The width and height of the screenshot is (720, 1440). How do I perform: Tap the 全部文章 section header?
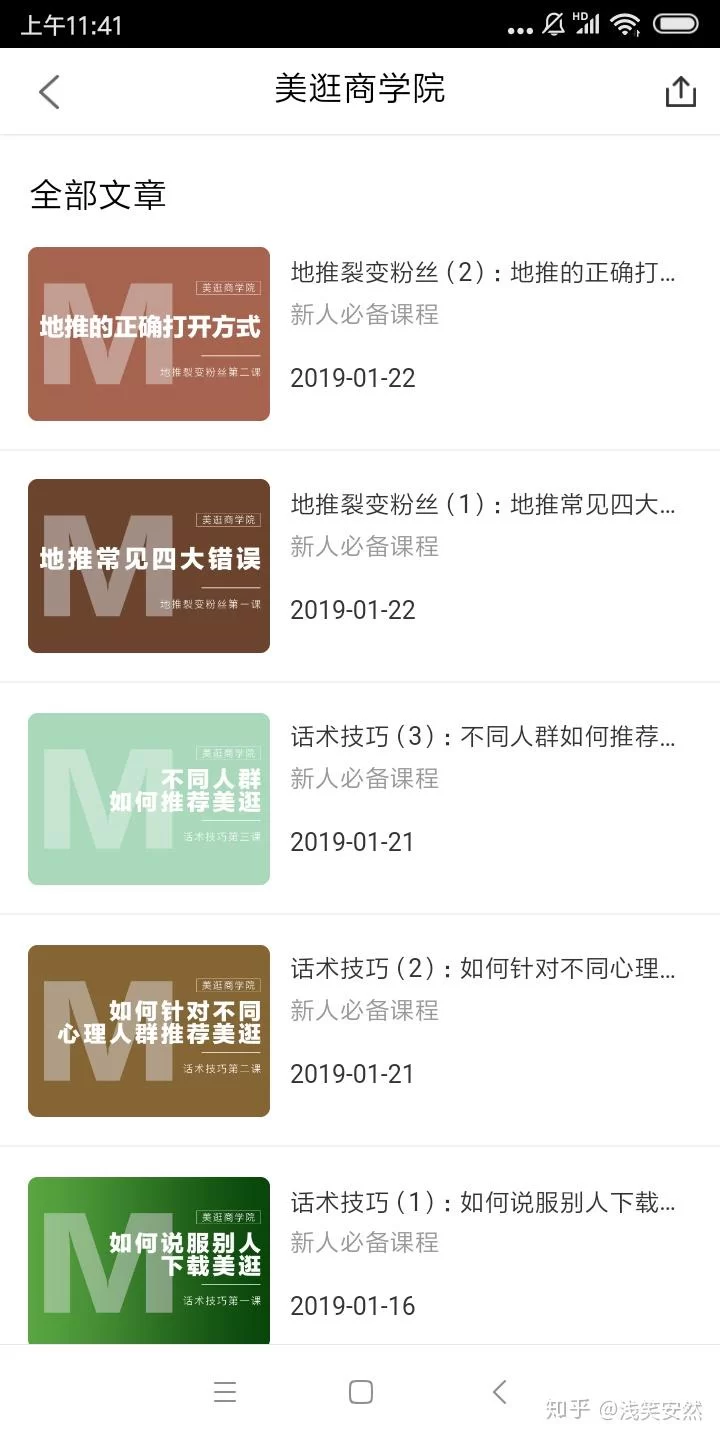(100, 196)
